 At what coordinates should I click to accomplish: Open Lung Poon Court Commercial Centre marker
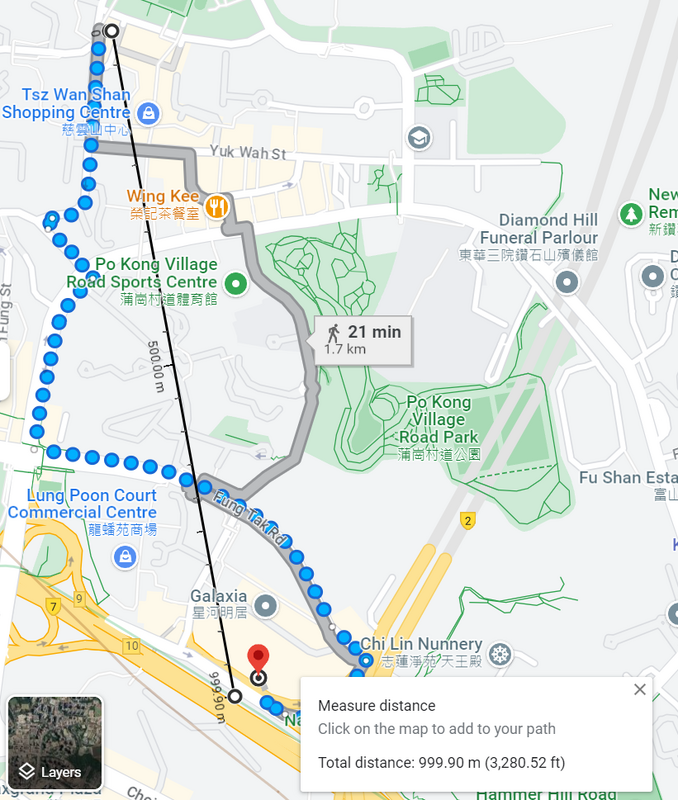click(x=125, y=557)
